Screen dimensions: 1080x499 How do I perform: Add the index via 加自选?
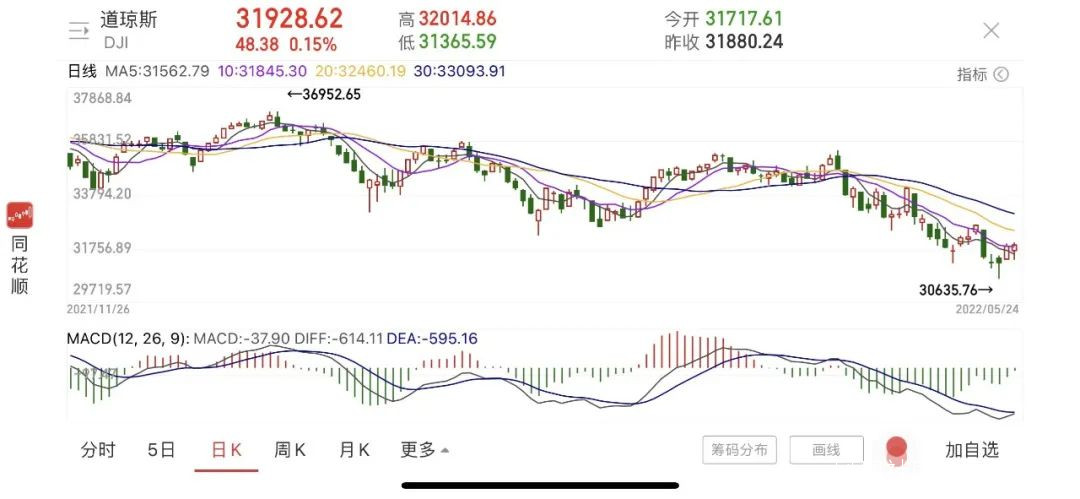[971, 450]
